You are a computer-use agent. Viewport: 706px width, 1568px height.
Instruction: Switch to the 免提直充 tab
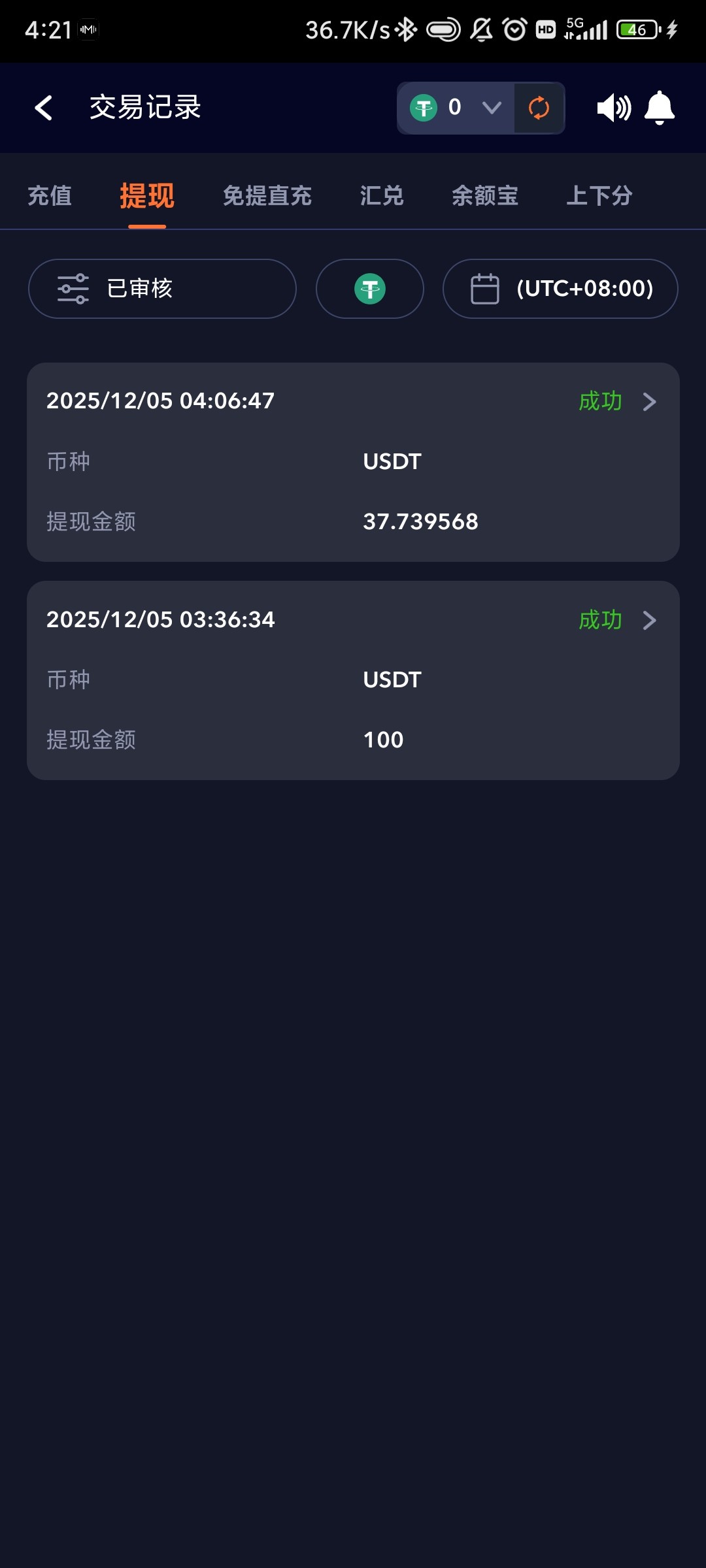tap(267, 195)
